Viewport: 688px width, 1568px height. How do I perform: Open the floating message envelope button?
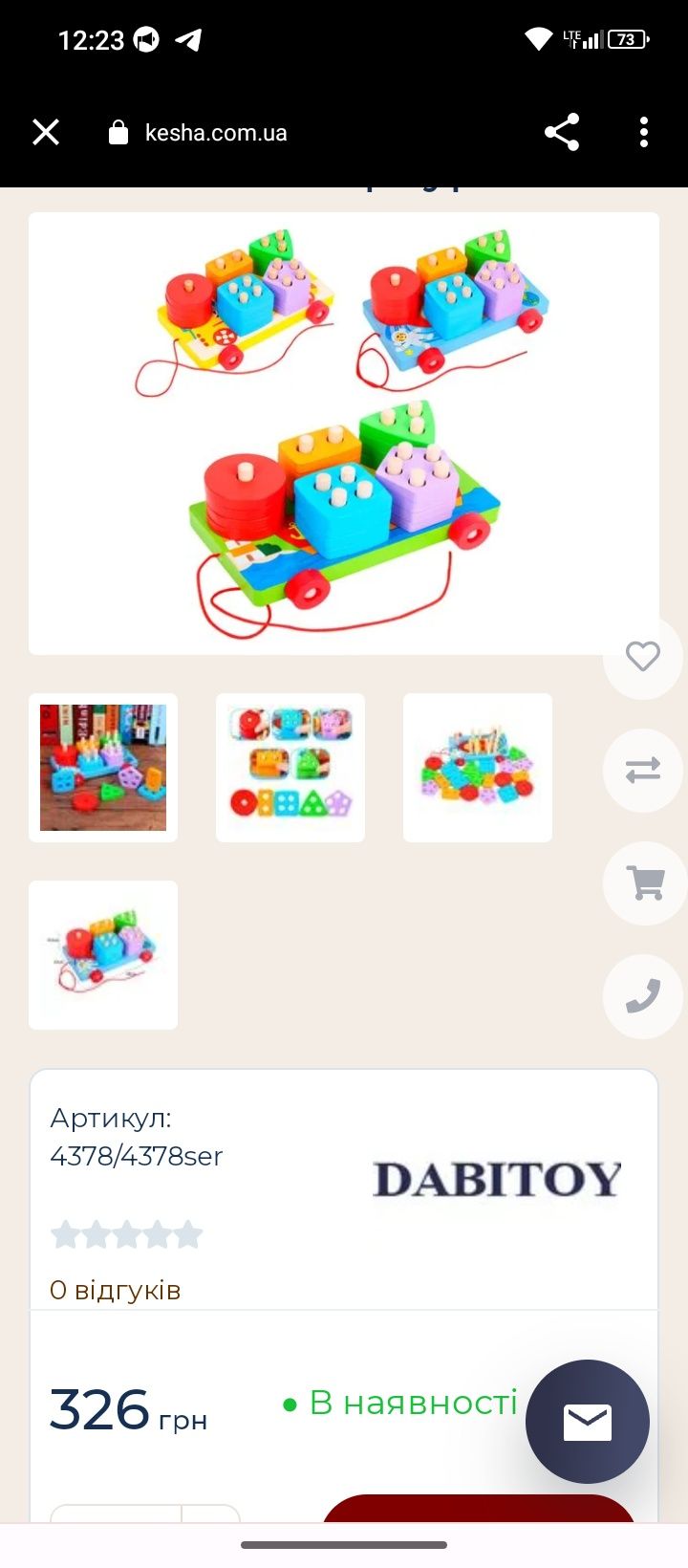click(x=587, y=1422)
